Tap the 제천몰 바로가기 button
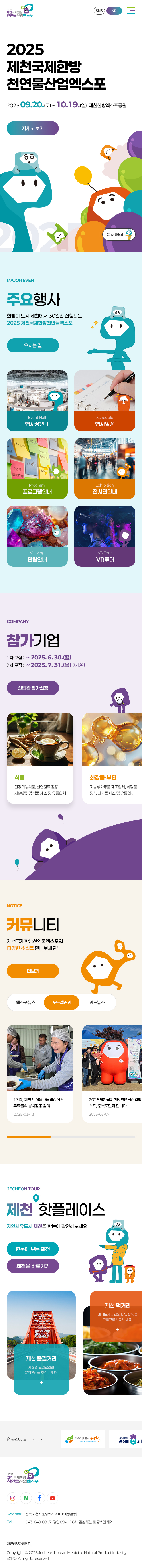This screenshot has height=1568, width=142. [x=33, y=1265]
